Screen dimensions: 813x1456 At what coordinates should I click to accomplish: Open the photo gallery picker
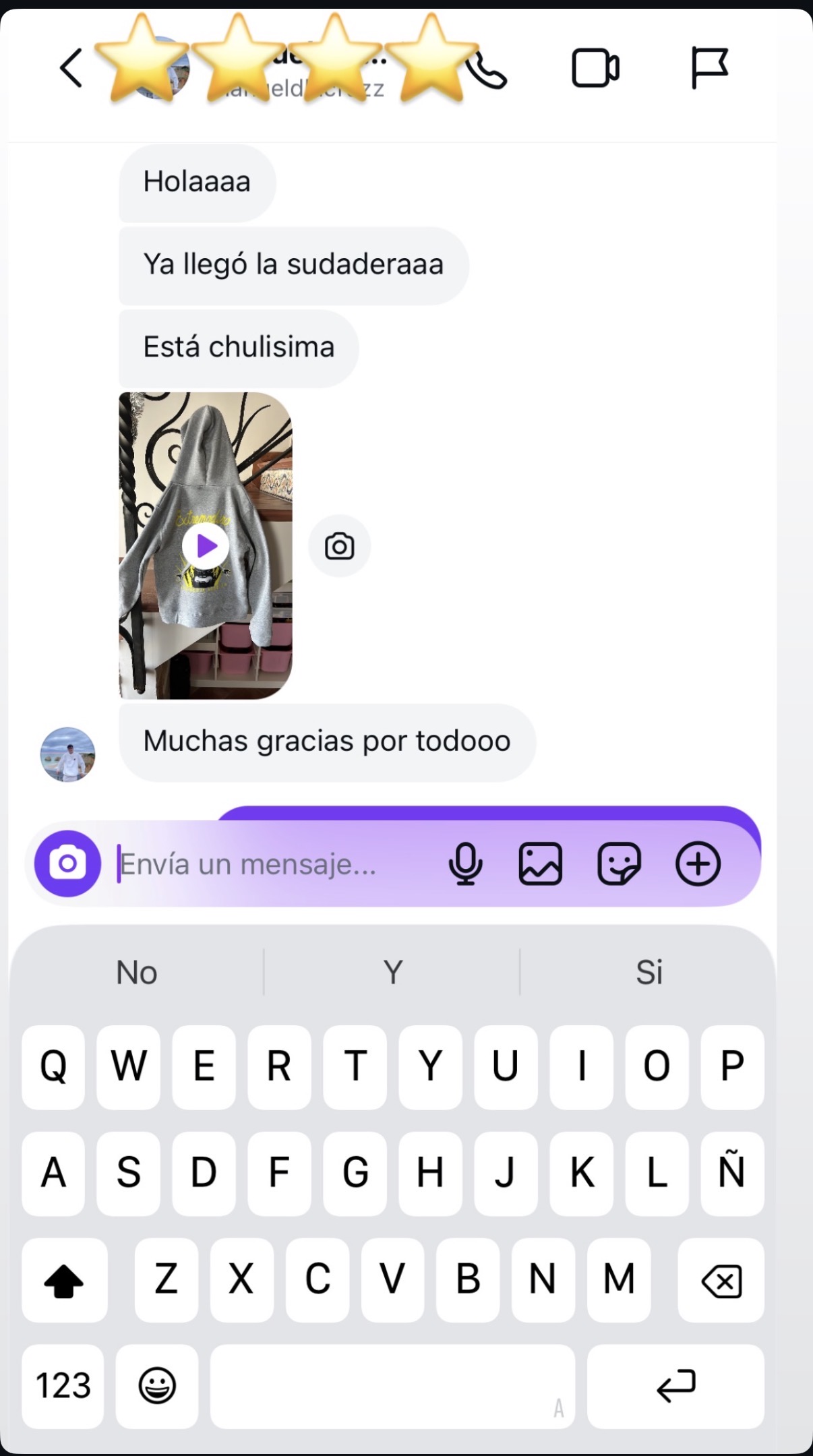click(541, 863)
